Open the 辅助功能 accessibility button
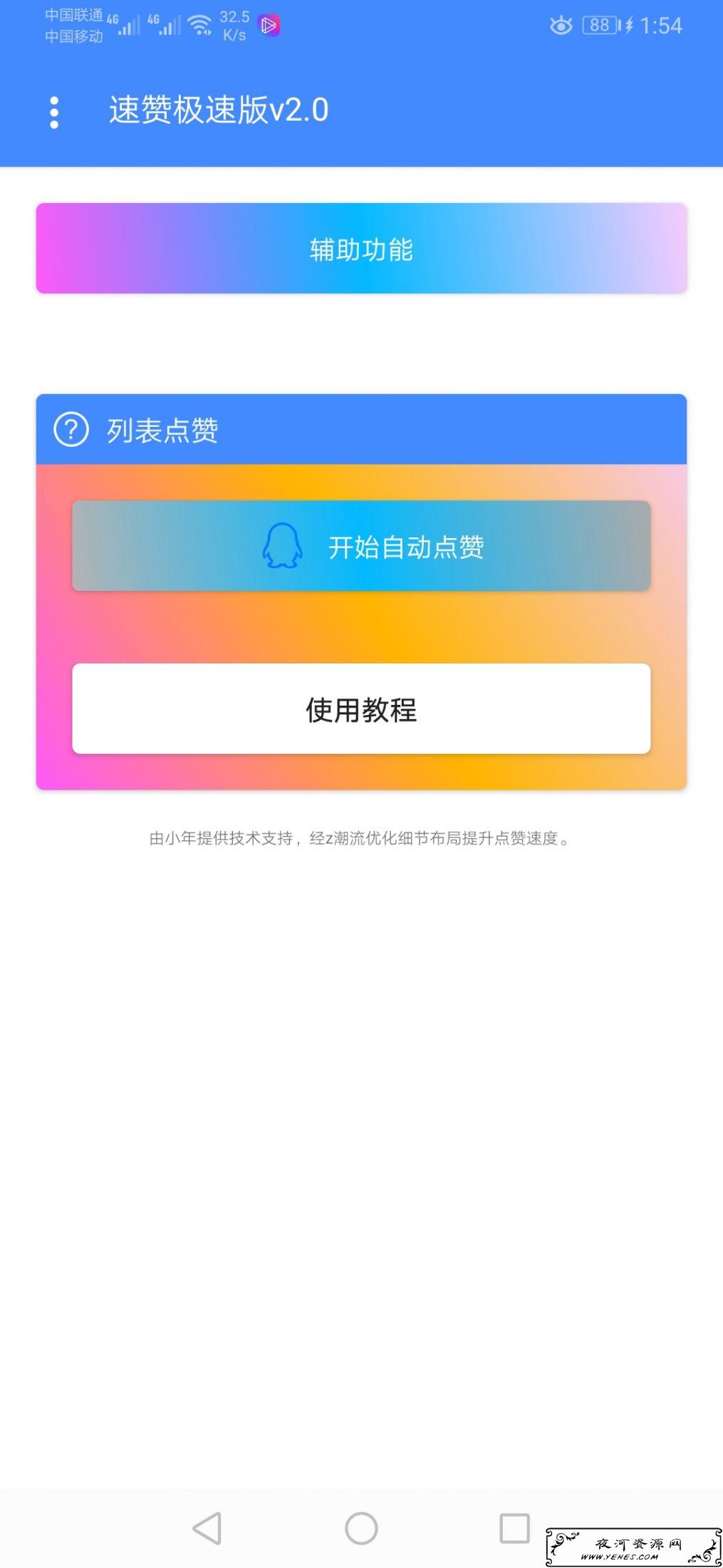Viewport: 723px width, 1568px height. pyautogui.click(x=361, y=248)
